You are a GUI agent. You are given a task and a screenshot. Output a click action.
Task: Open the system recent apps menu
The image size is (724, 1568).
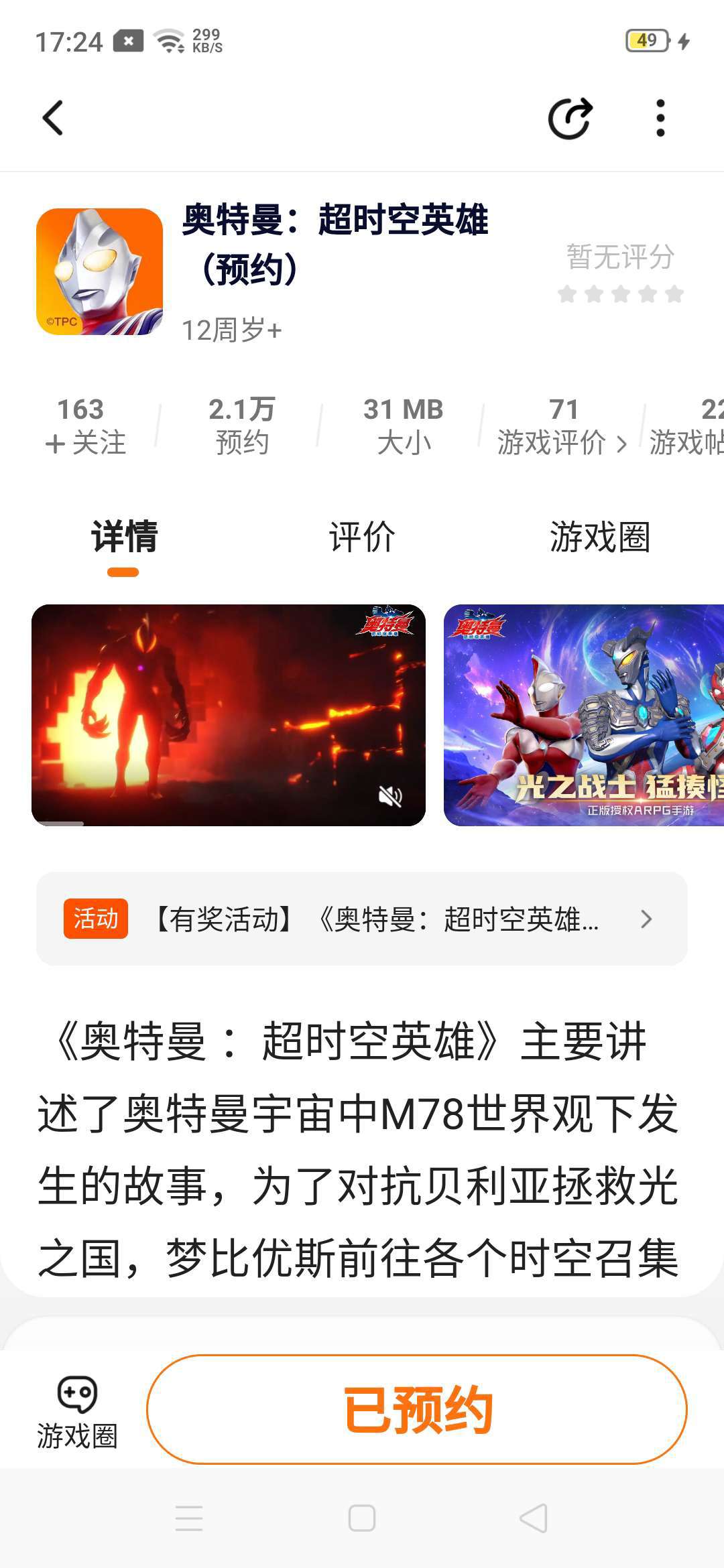click(189, 1518)
